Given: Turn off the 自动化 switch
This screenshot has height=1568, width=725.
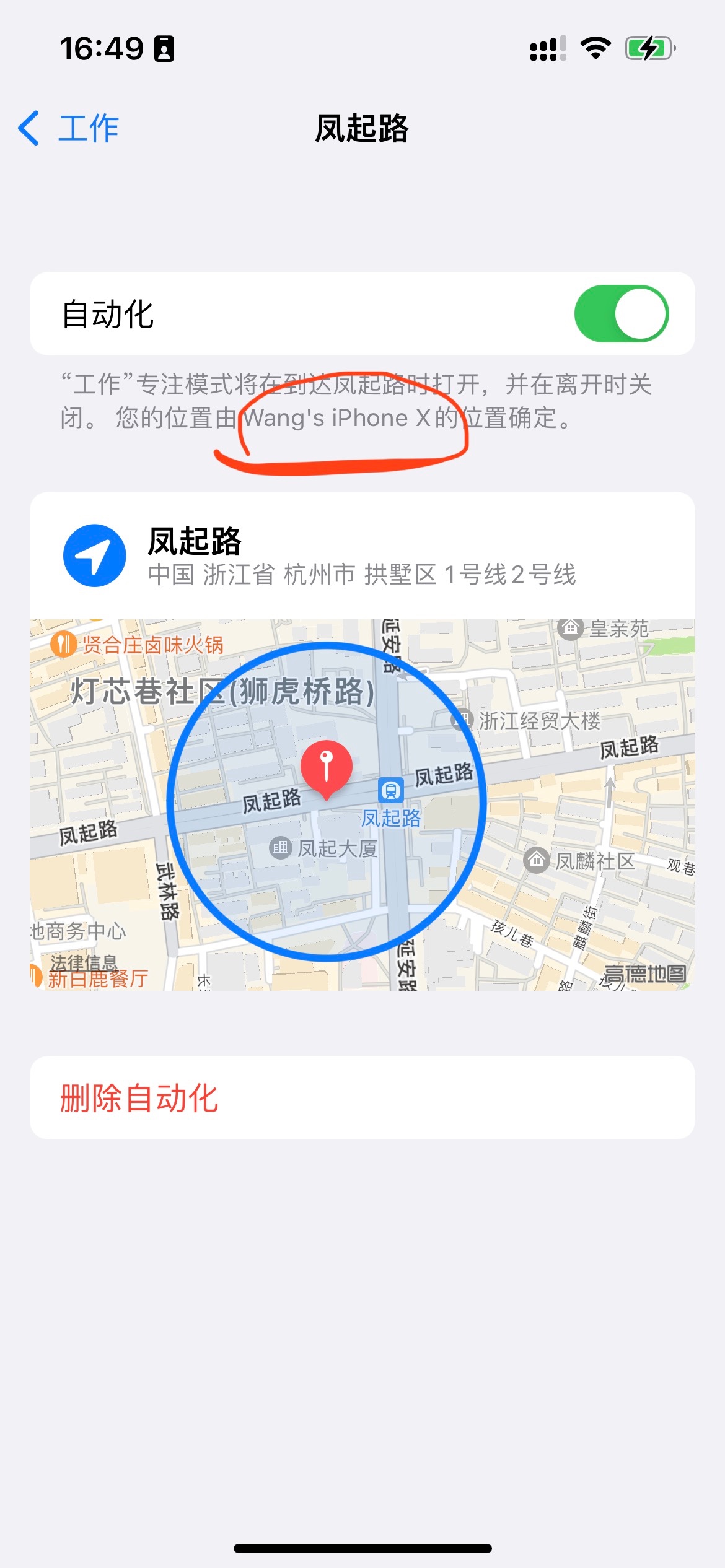Looking at the screenshot, I should tap(621, 314).
